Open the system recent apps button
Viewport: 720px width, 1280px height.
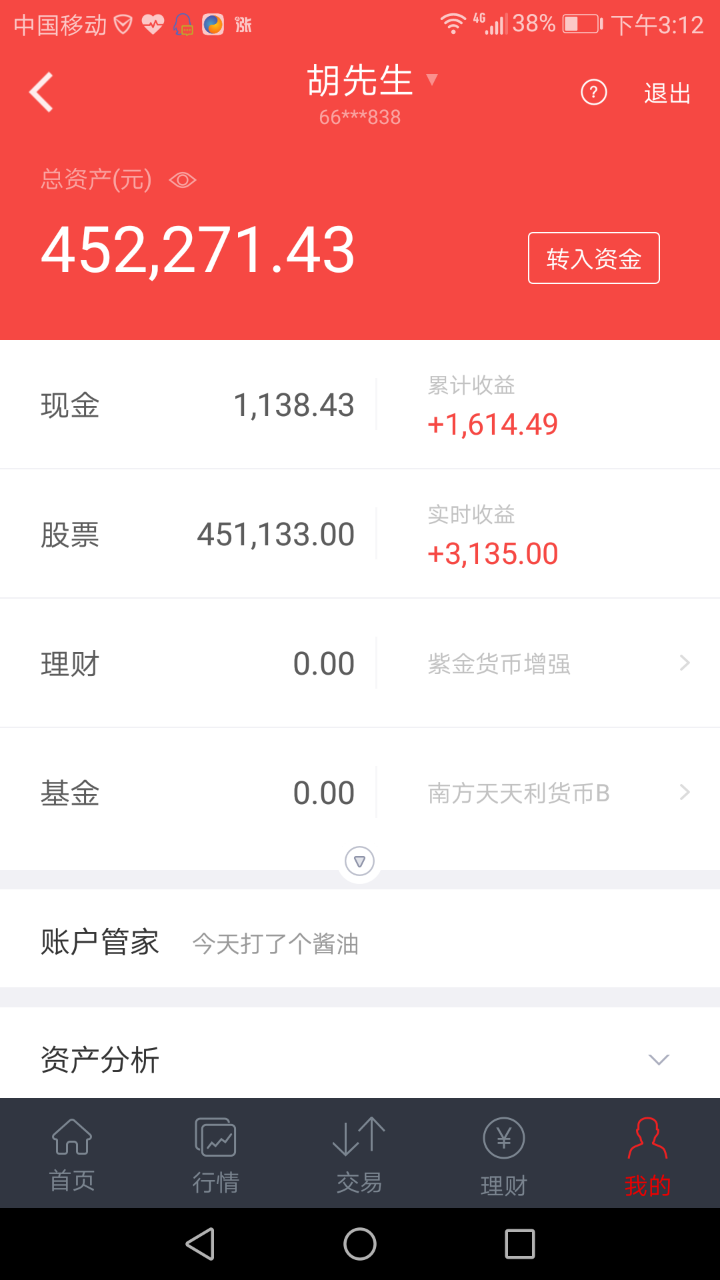point(519,1244)
